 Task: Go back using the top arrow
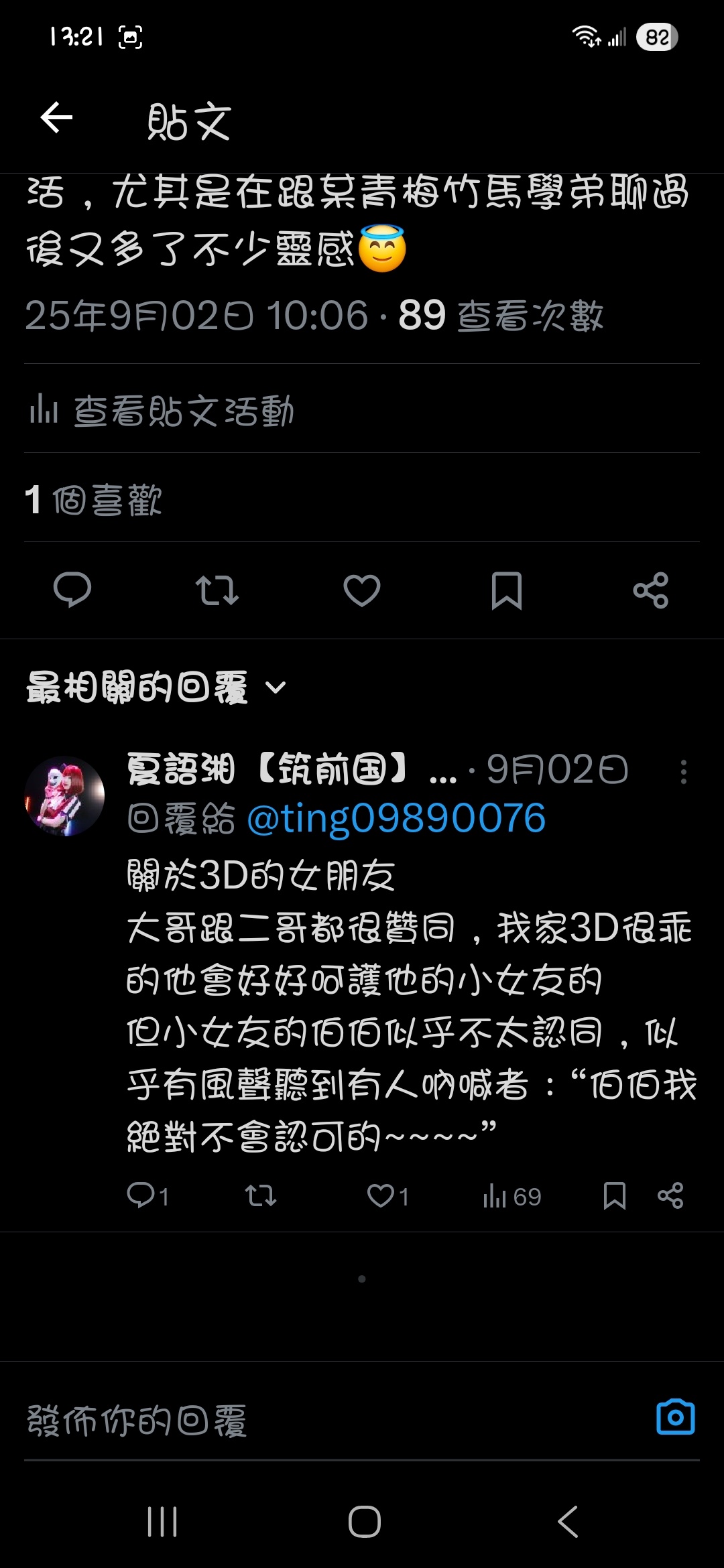56,119
